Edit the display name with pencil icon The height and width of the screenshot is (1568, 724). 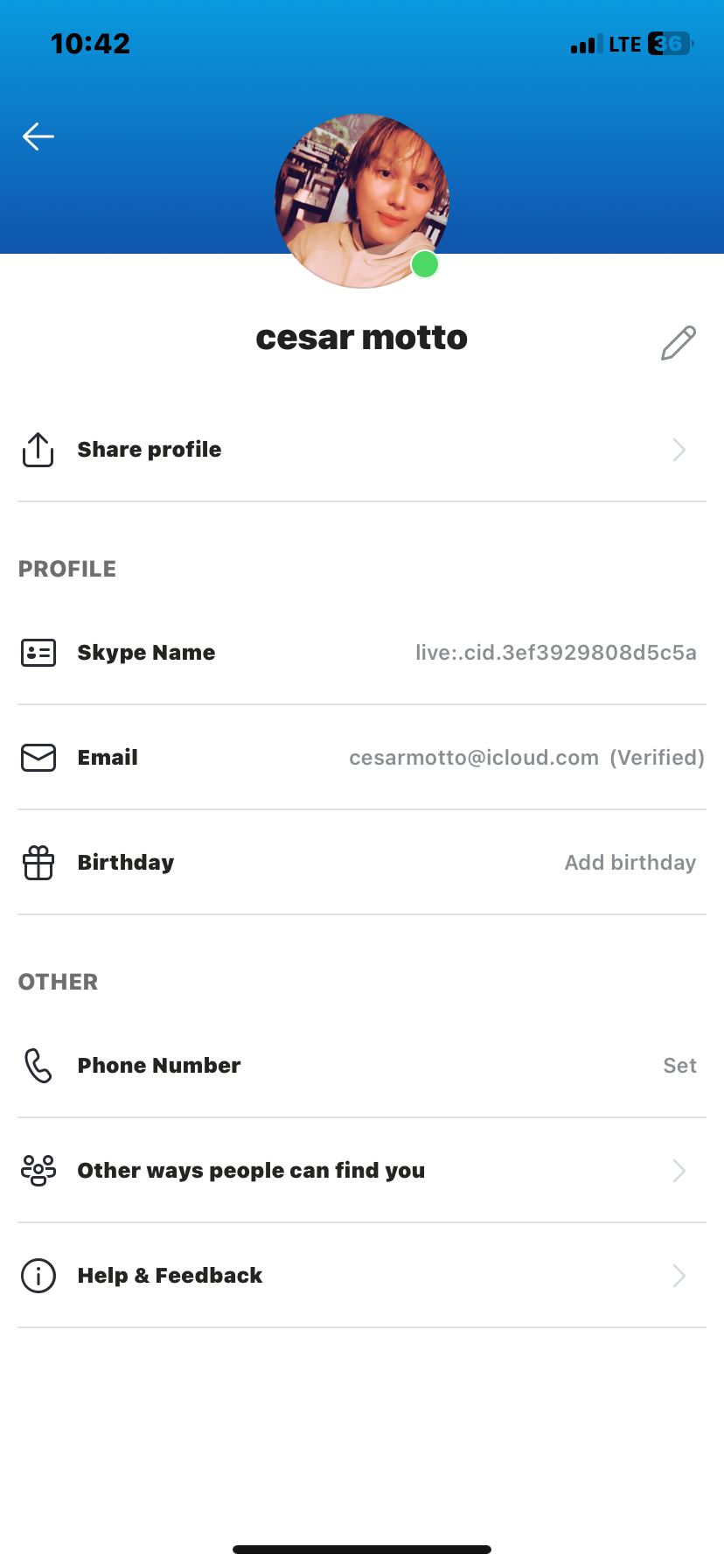tap(679, 343)
